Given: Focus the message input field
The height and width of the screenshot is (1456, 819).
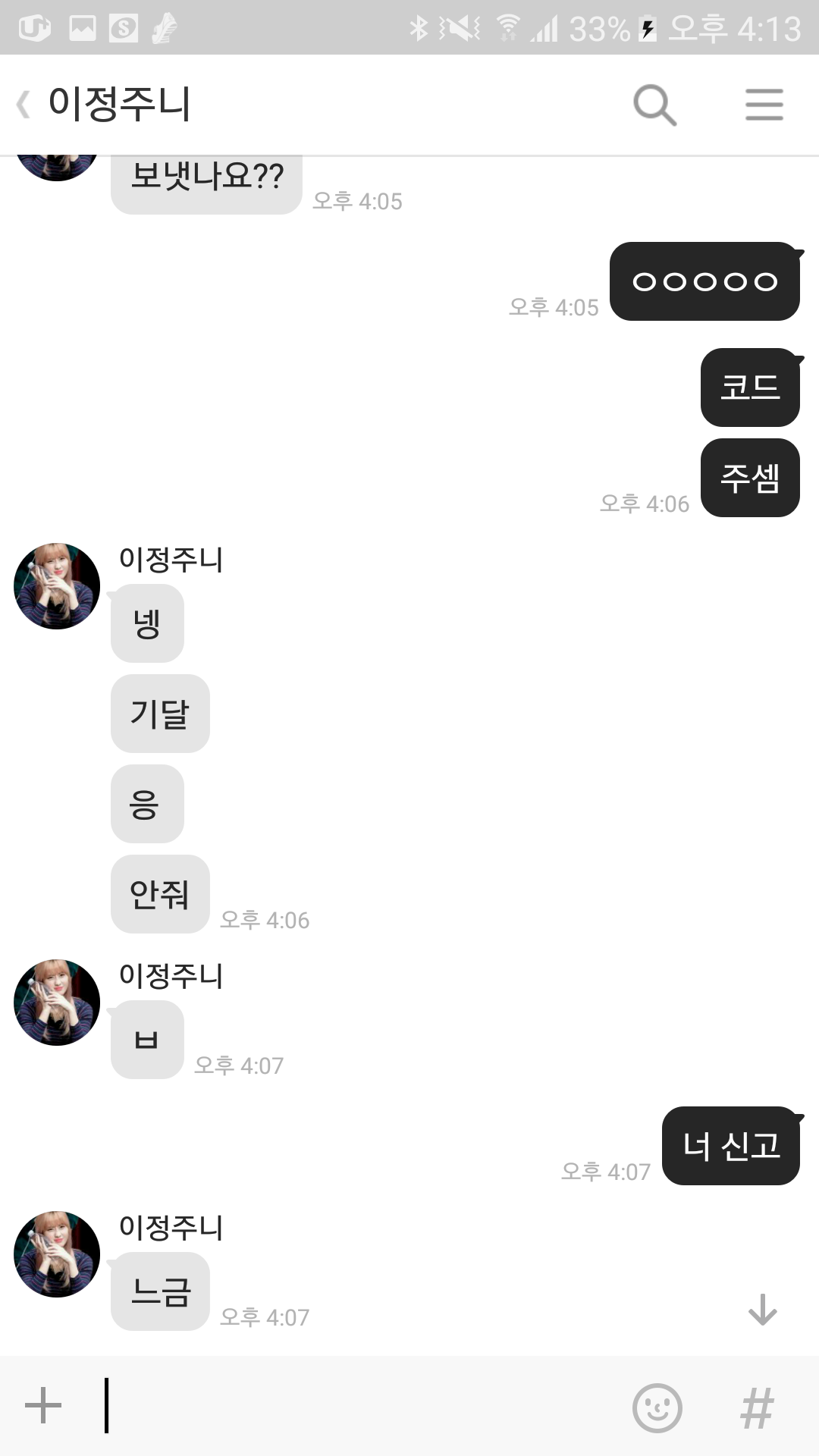Looking at the screenshot, I should pos(364,1407).
